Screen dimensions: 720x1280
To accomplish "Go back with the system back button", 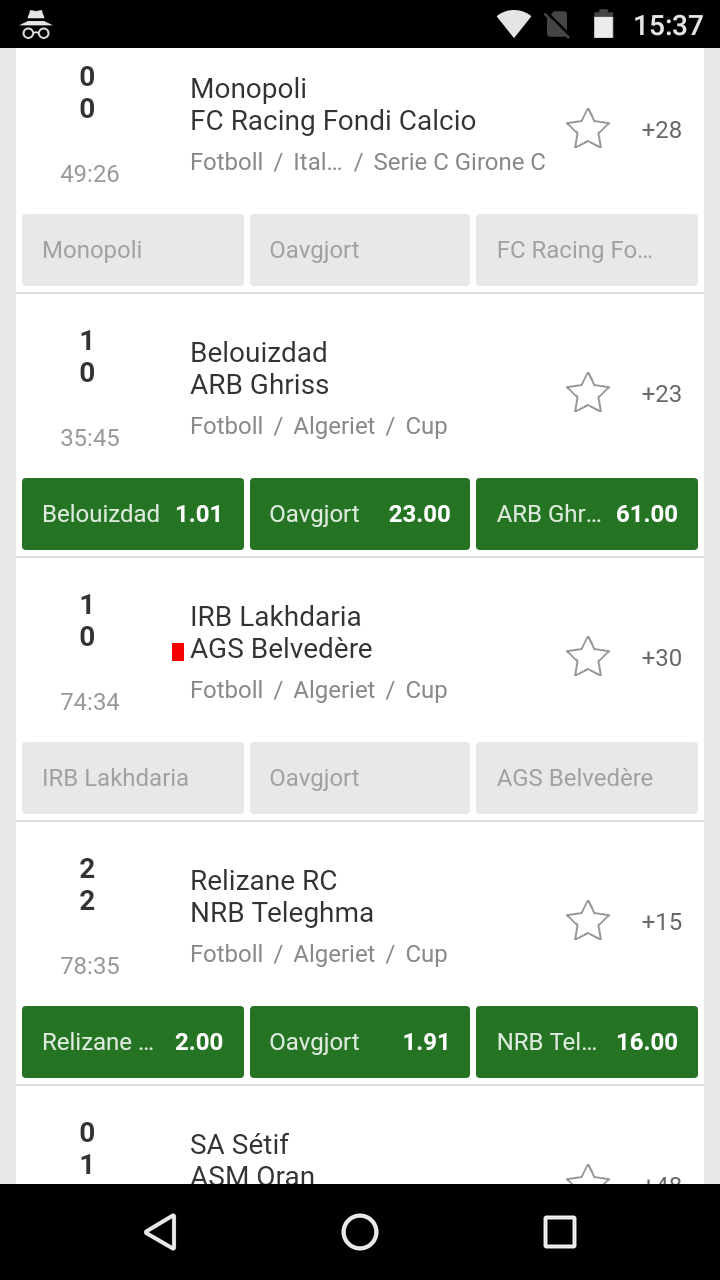I will pos(160,1232).
